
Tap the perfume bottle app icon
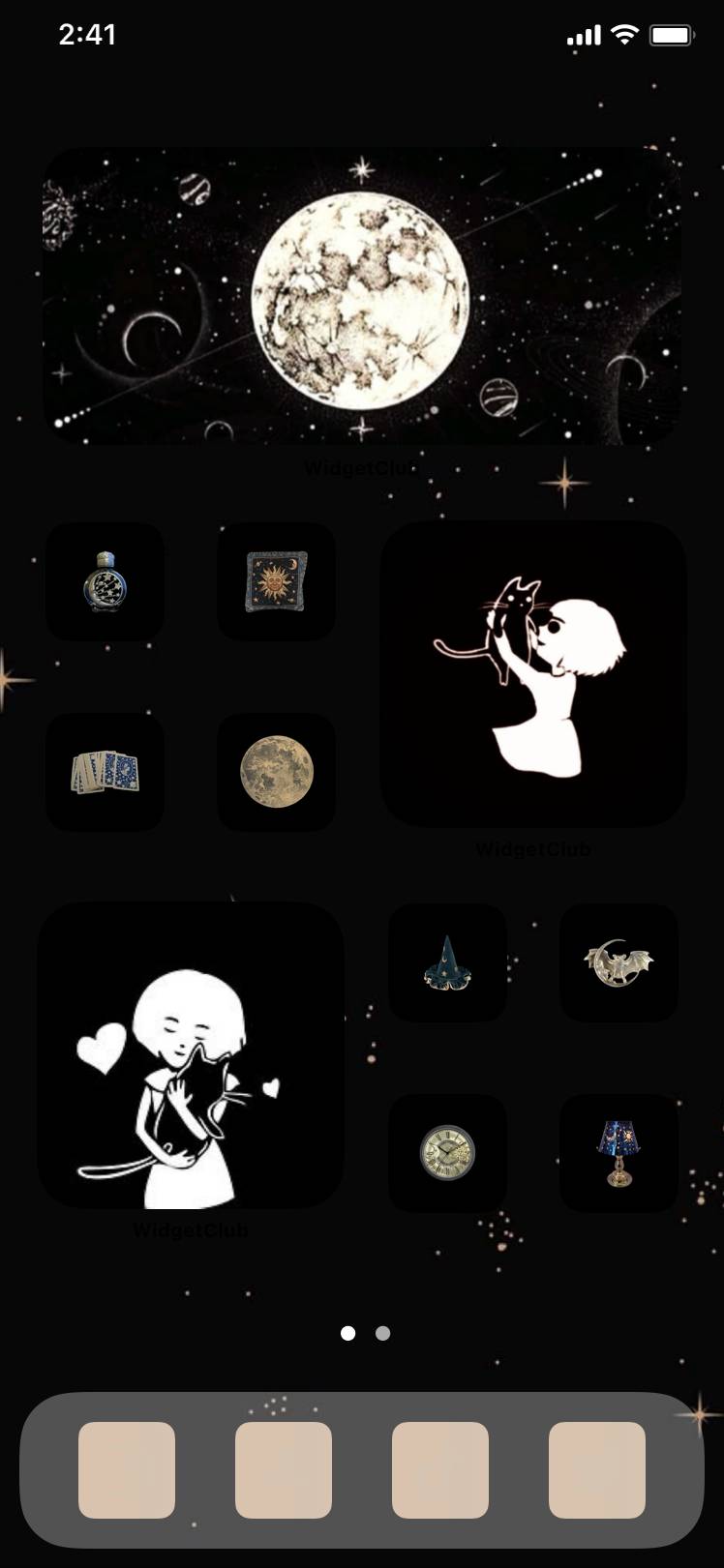(x=105, y=581)
